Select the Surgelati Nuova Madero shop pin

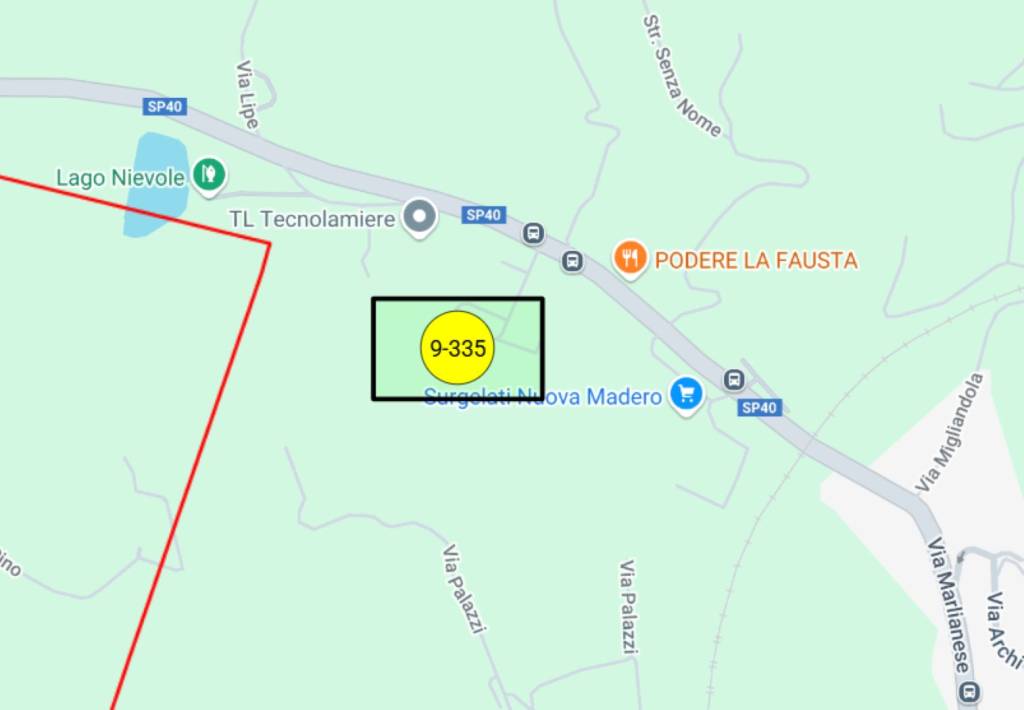tap(686, 393)
